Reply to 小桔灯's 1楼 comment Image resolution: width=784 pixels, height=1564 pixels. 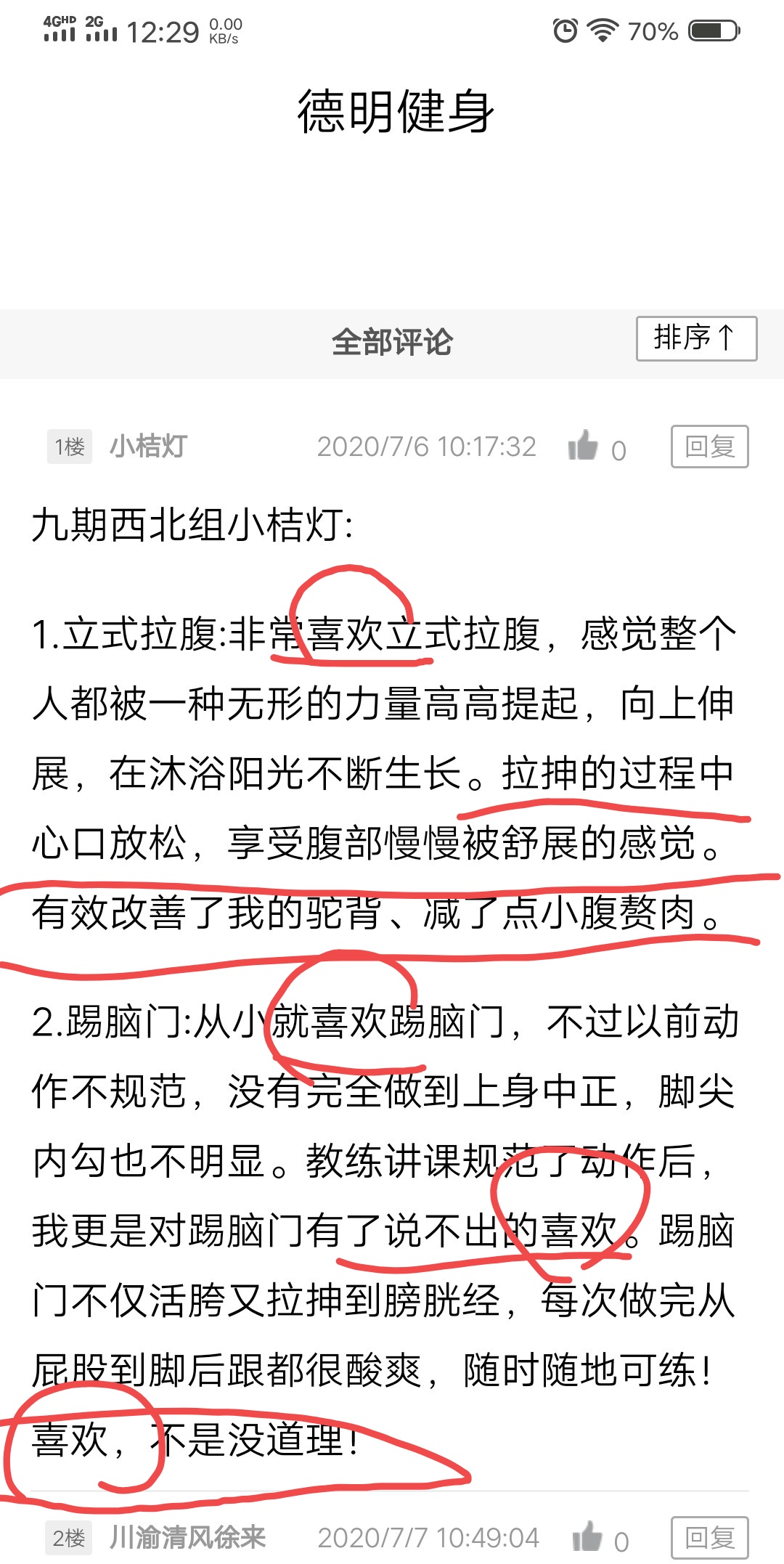(709, 447)
